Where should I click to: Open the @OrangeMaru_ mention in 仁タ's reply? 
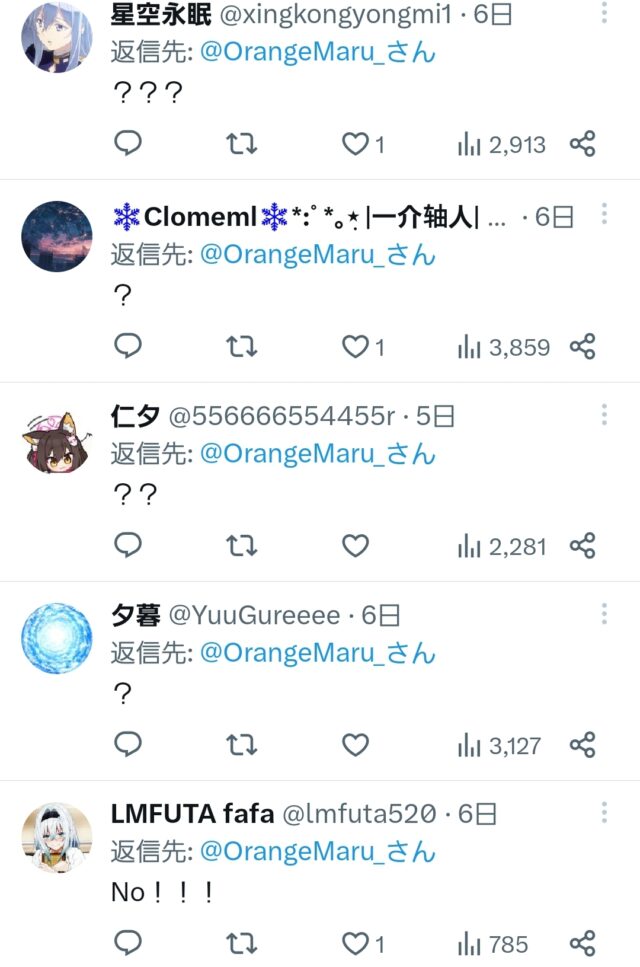click(x=318, y=453)
